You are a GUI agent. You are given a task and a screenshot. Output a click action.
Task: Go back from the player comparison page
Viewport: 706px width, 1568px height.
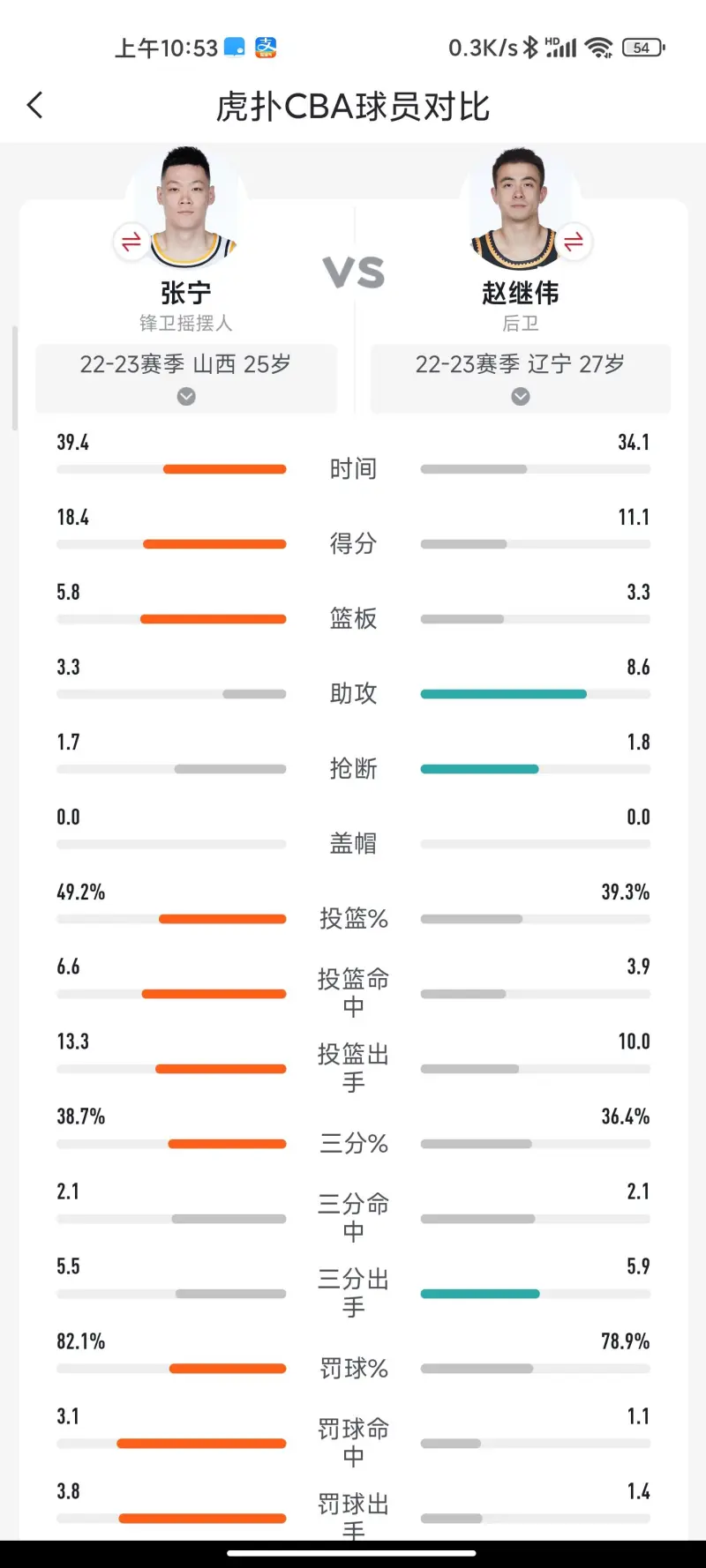(35, 106)
